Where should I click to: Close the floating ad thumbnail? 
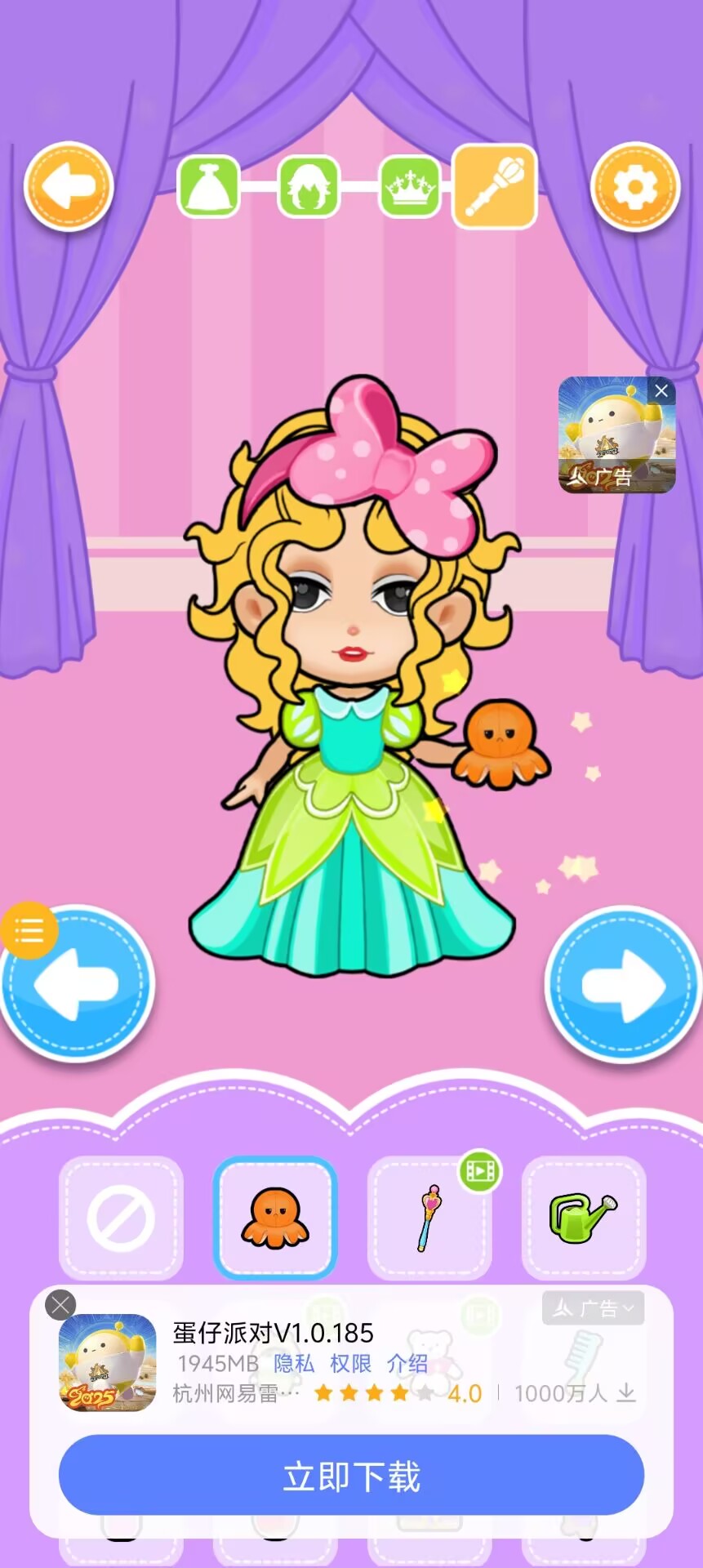661,391
